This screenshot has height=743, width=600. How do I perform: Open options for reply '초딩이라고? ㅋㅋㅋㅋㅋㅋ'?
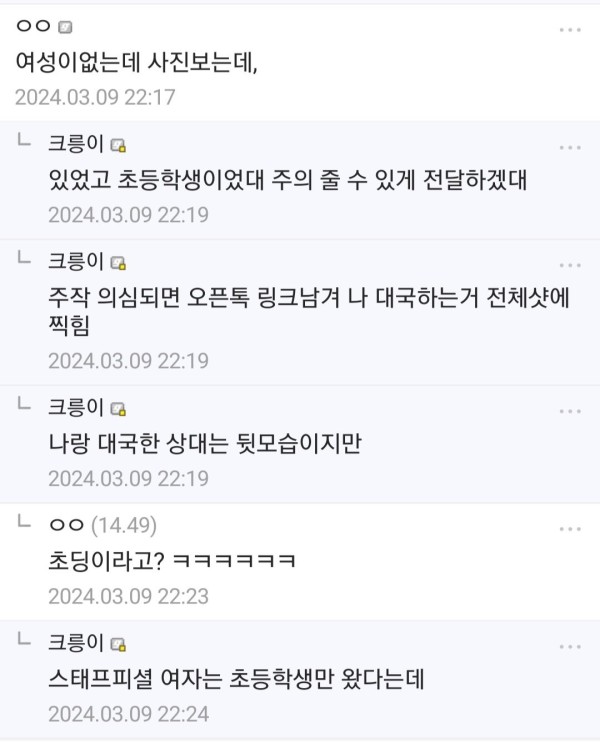click(x=570, y=528)
